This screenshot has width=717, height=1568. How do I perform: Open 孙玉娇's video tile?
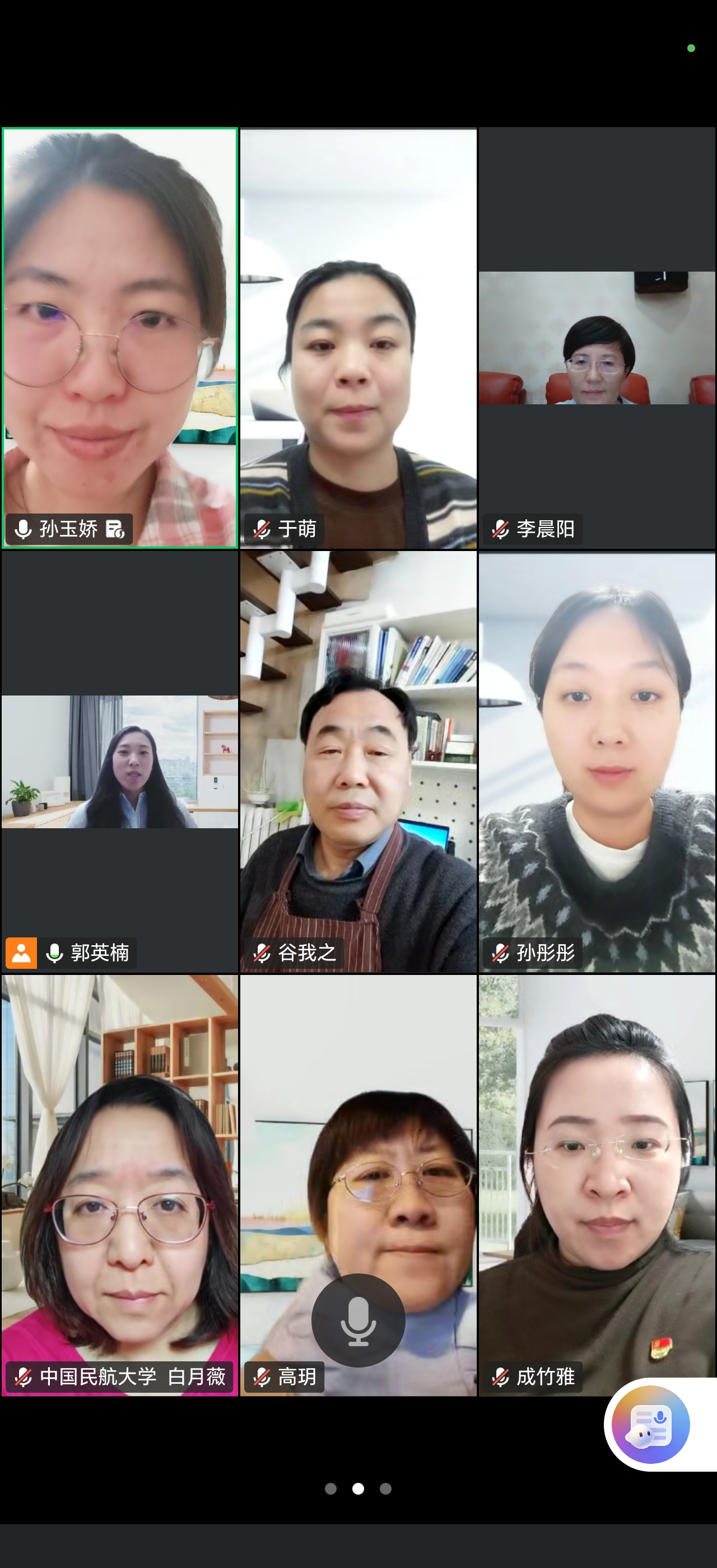coord(120,338)
